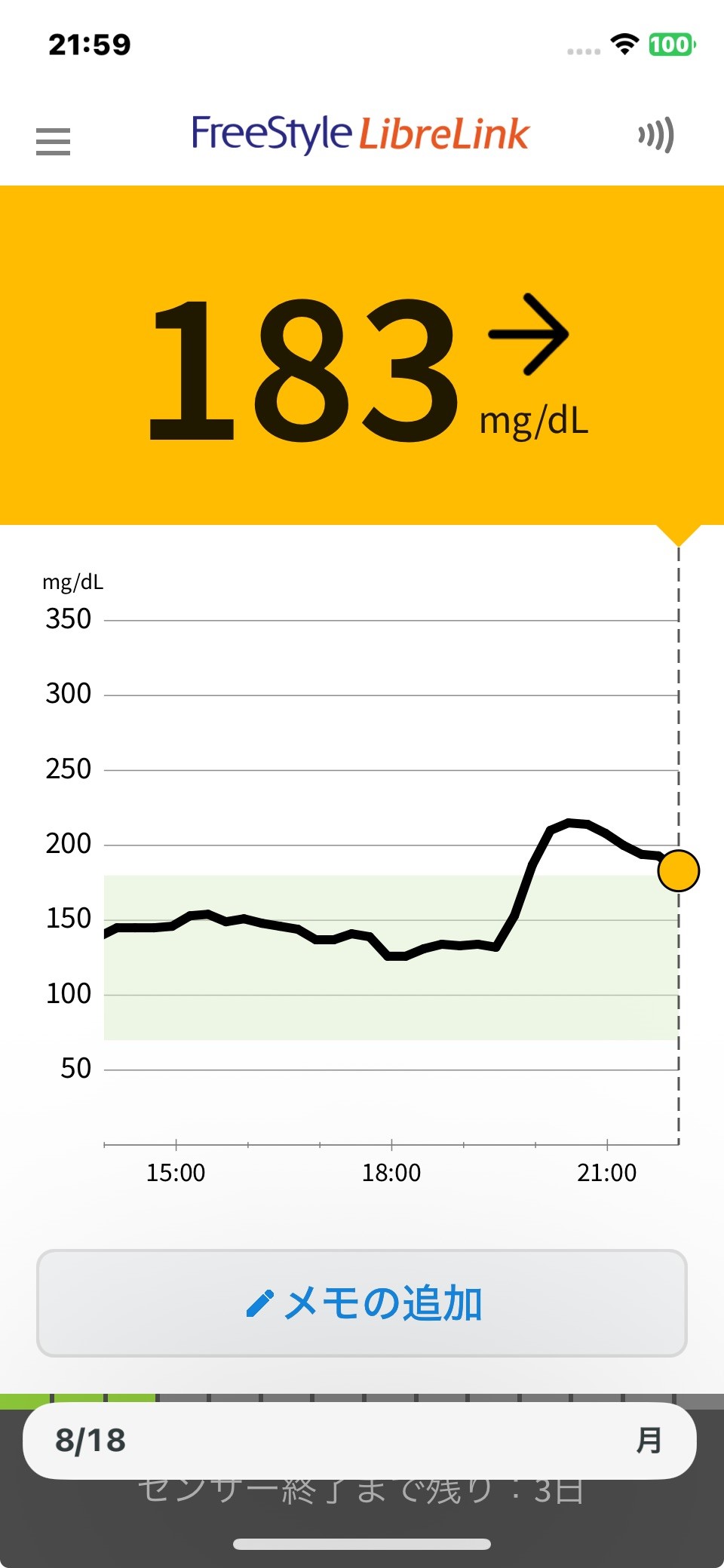Open the hamburger navigation menu
The height and width of the screenshot is (1568, 724).
coord(53,141)
